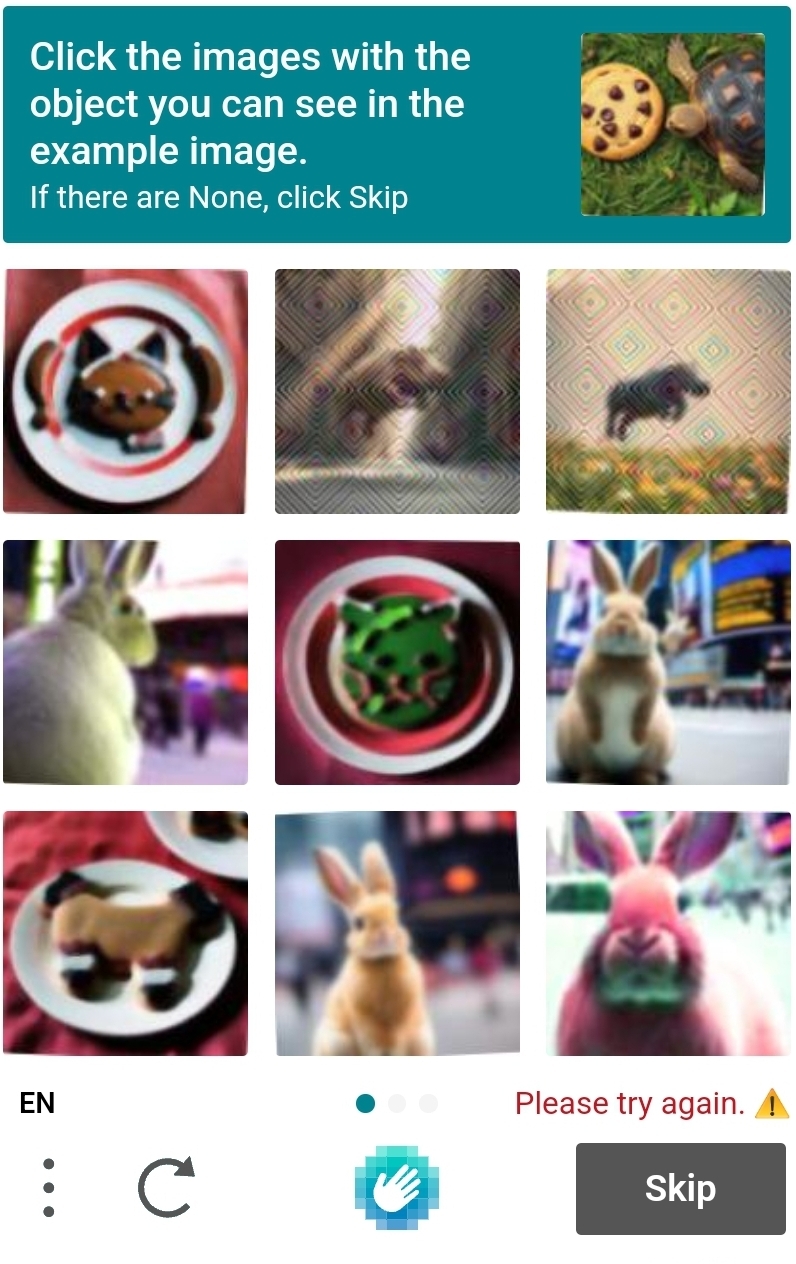Select the pink rabbit close-up tile
Image resolution: width=796 pixels, height=1264 pixels.
pyautogui.click(x=668, y=933)
